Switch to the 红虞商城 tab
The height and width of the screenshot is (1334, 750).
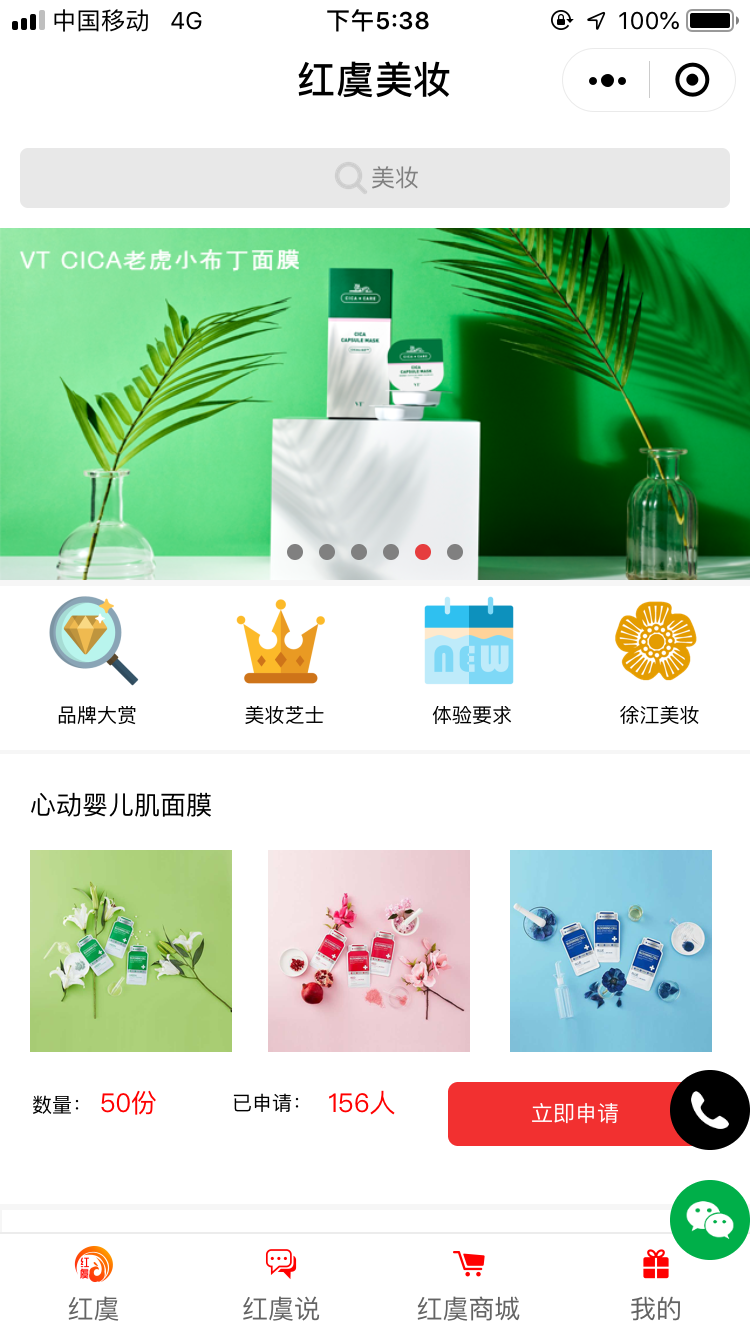tap(468, 1285)
